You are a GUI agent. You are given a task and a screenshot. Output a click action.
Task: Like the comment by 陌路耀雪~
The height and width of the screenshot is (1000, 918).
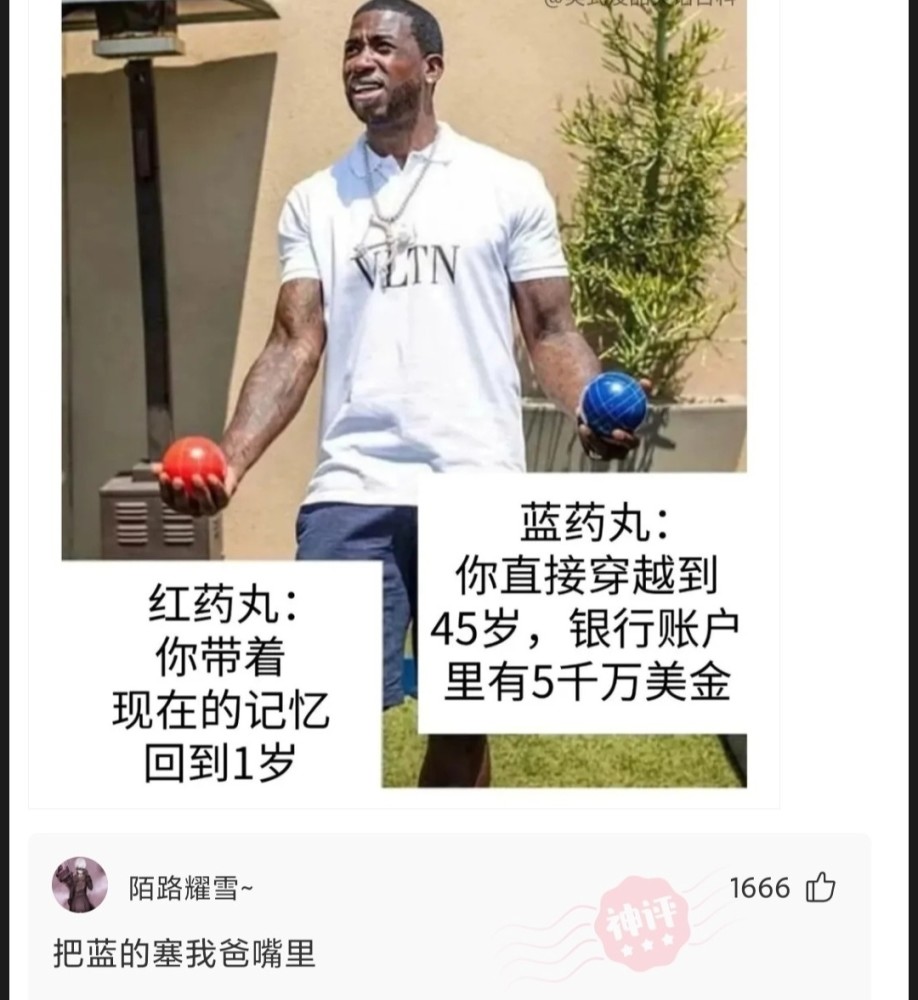tap(820, 887)
